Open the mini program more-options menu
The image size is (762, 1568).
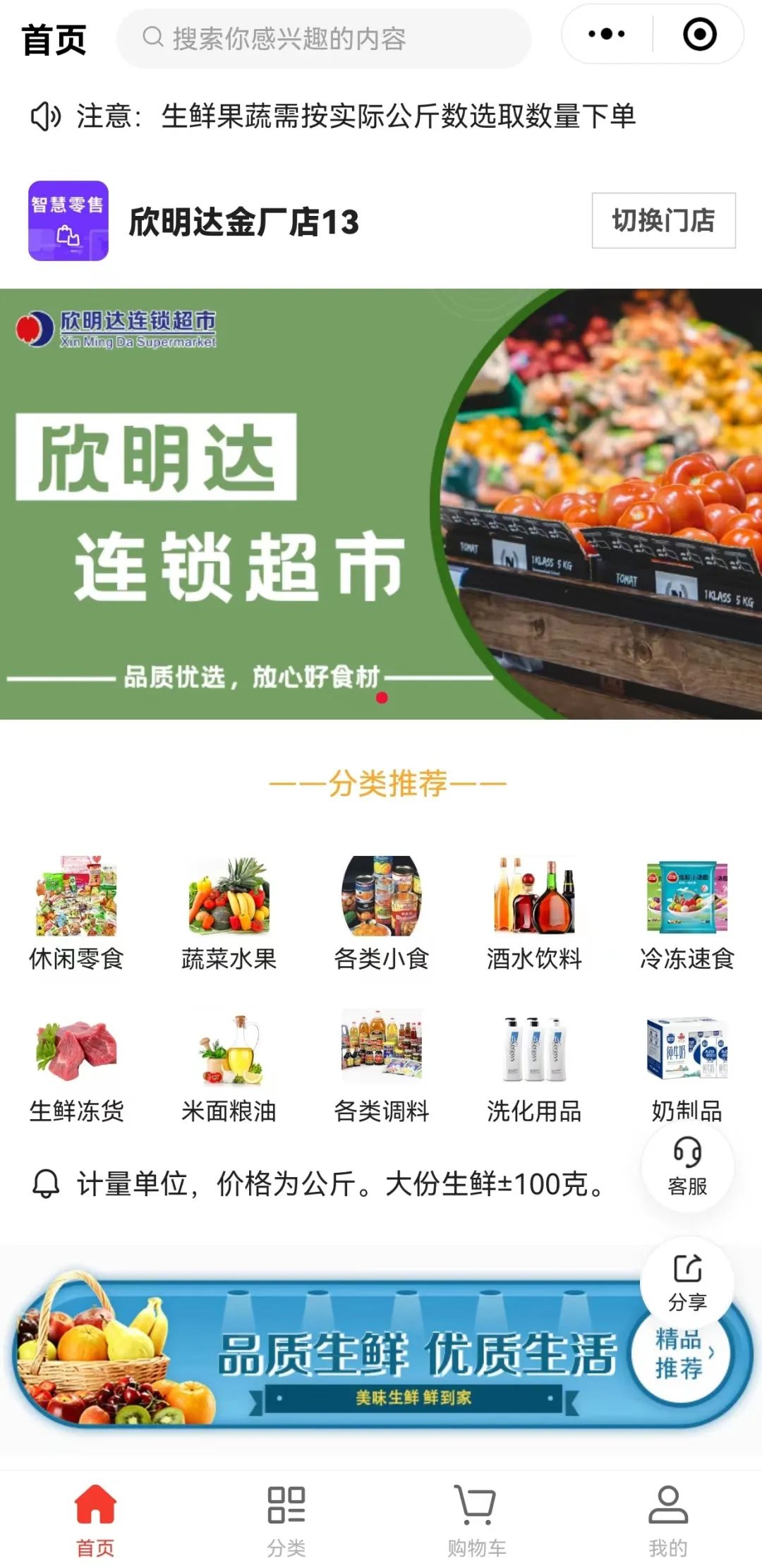(x=606, y=34)
